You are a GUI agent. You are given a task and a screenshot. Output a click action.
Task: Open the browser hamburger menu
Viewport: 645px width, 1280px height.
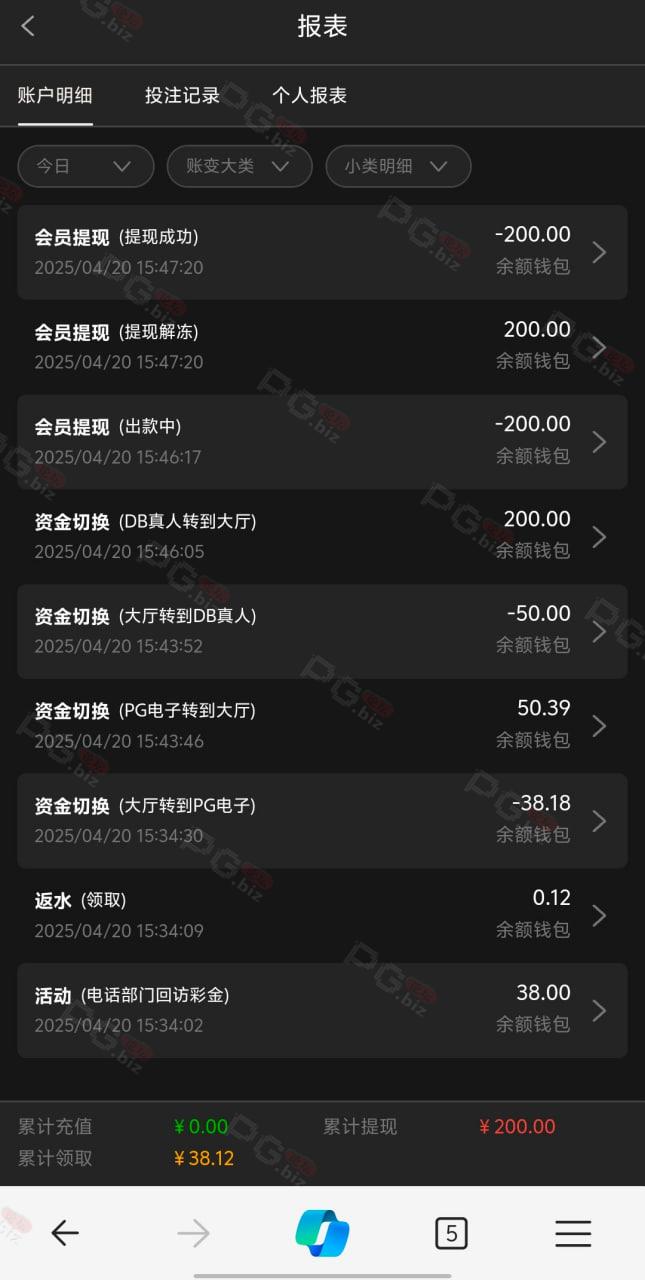pyautogui.click(x=573, y=1234)
